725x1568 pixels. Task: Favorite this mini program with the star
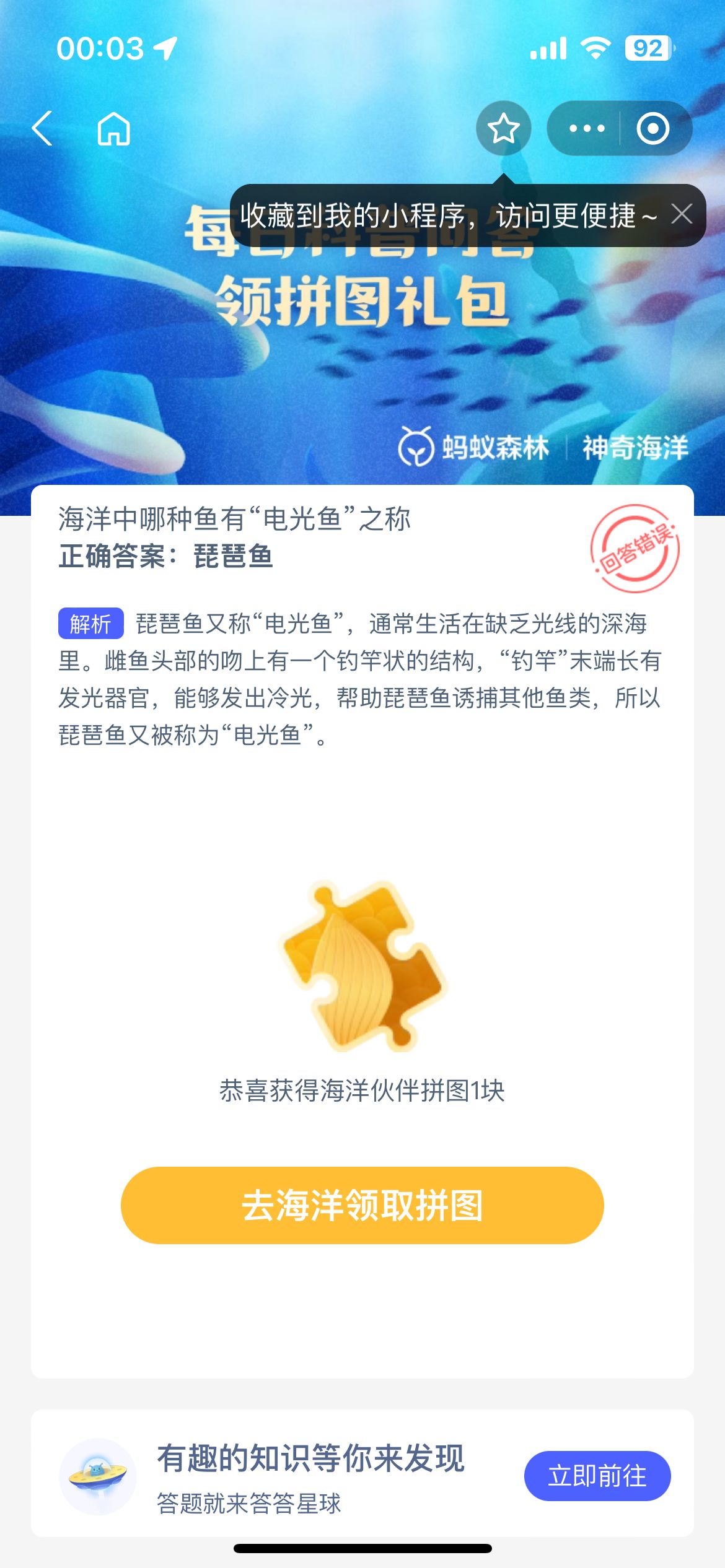tap(503, 129)
